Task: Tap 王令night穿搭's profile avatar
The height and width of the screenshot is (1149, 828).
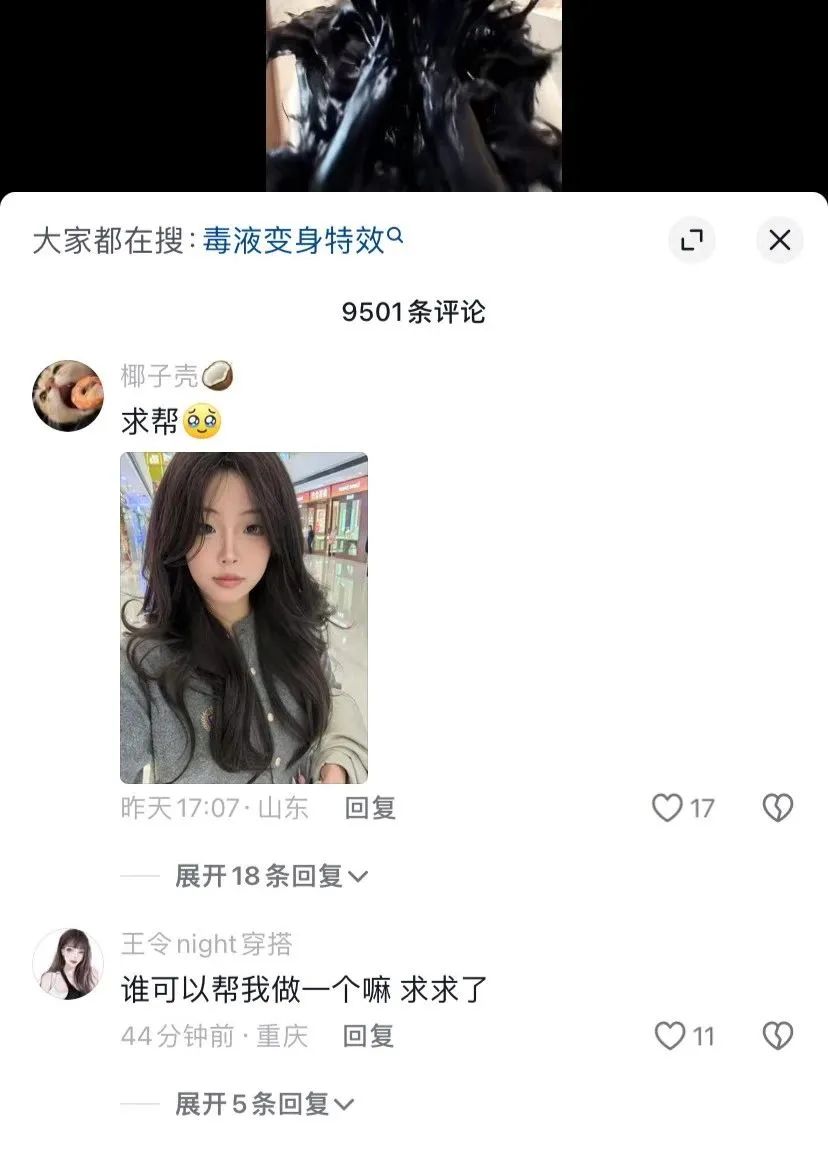Action: [67, 963]
